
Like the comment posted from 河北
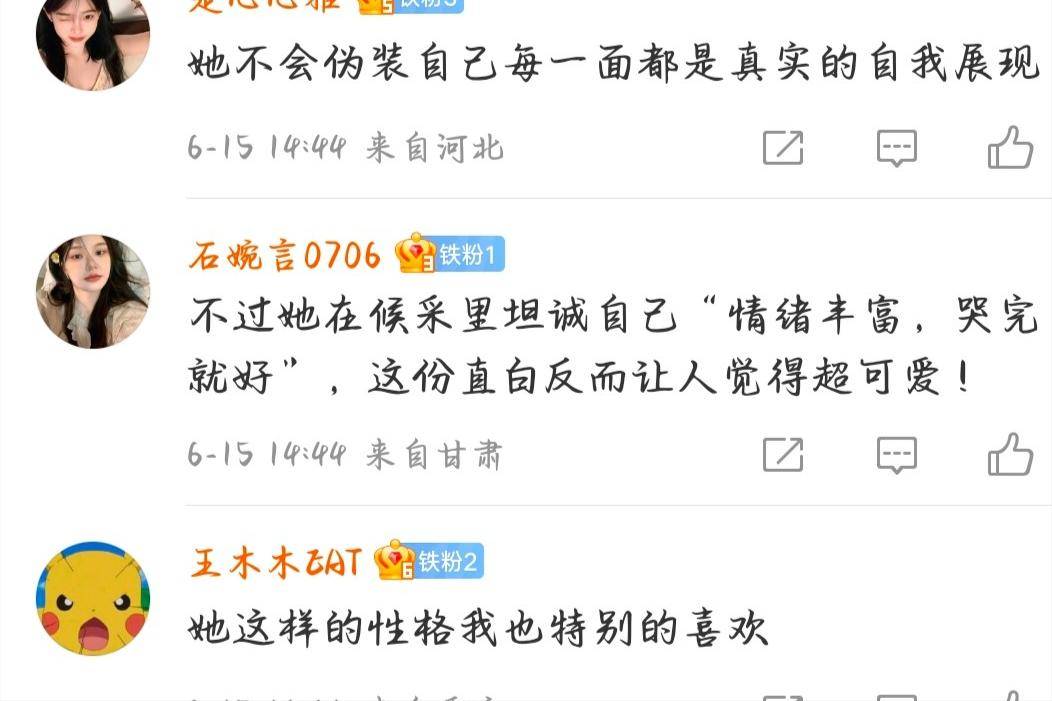pyautogui.click(x=1010, y=148)
